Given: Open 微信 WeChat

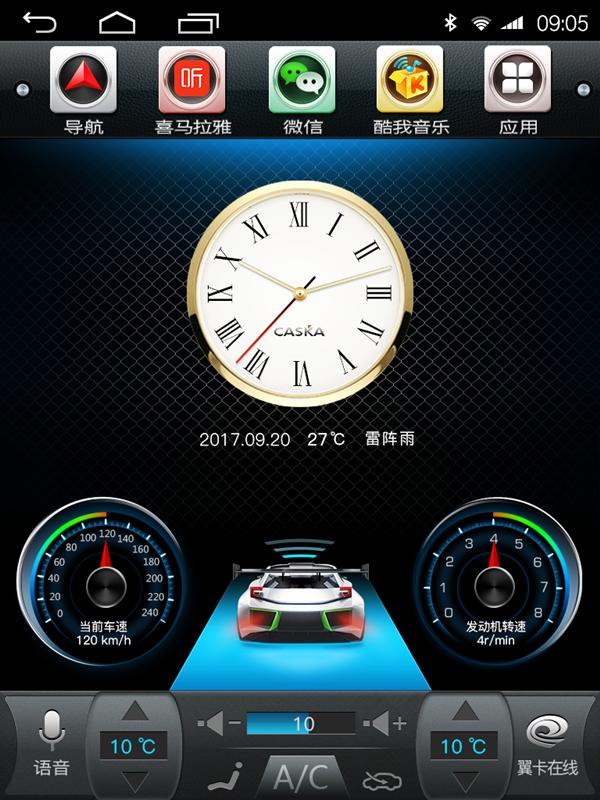Looking at the screenshot, I should pyautogui.click(x=302, y=81).
